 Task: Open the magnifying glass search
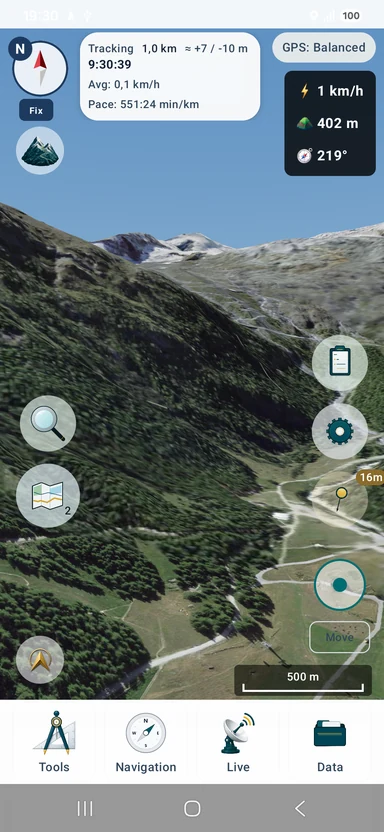(48, 423)
